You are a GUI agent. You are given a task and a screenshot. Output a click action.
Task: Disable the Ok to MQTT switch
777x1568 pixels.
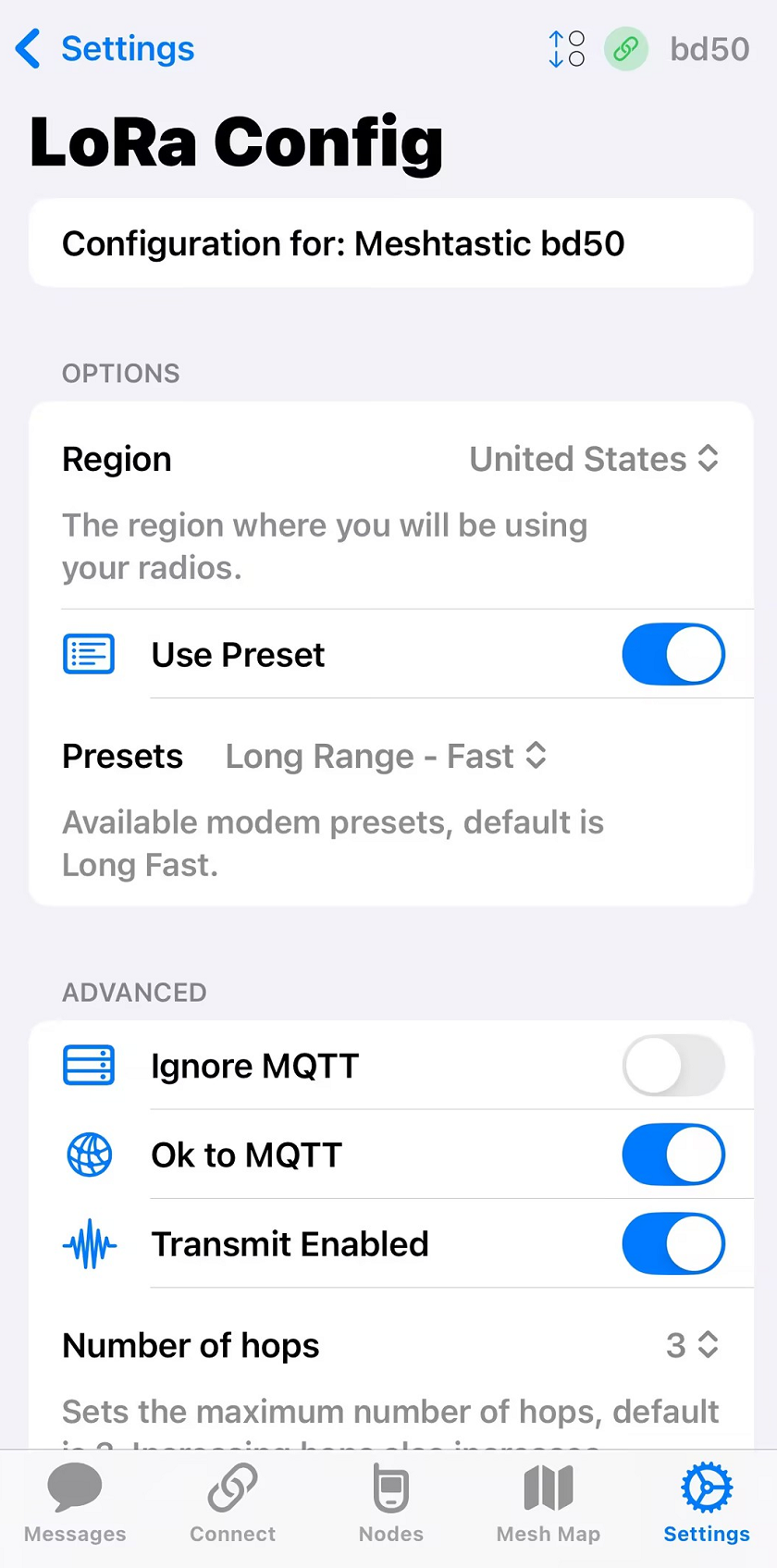672,1154
